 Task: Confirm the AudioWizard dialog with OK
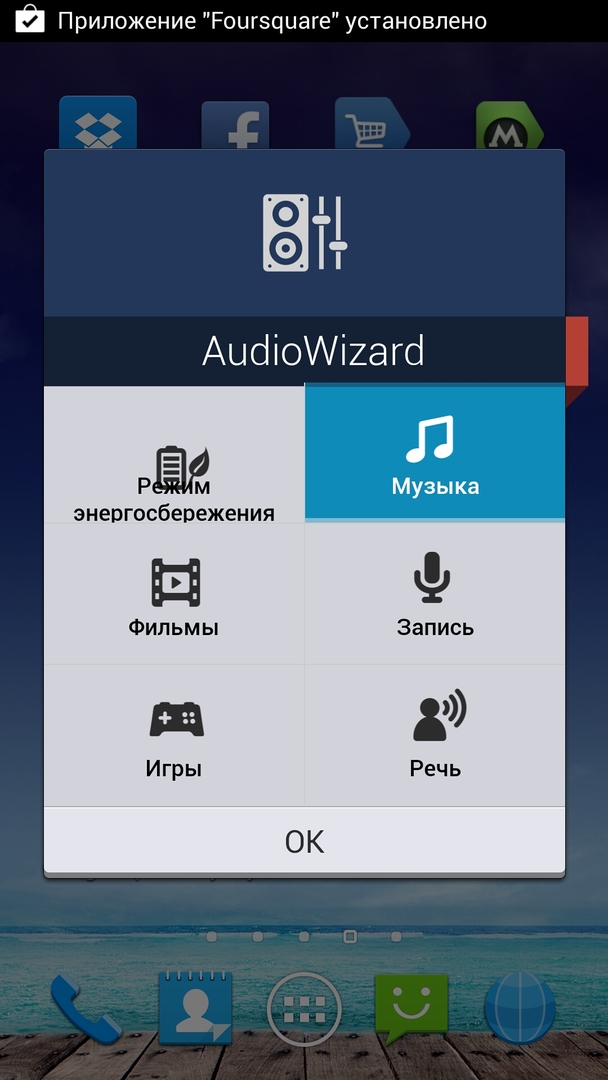coord(304,842)
